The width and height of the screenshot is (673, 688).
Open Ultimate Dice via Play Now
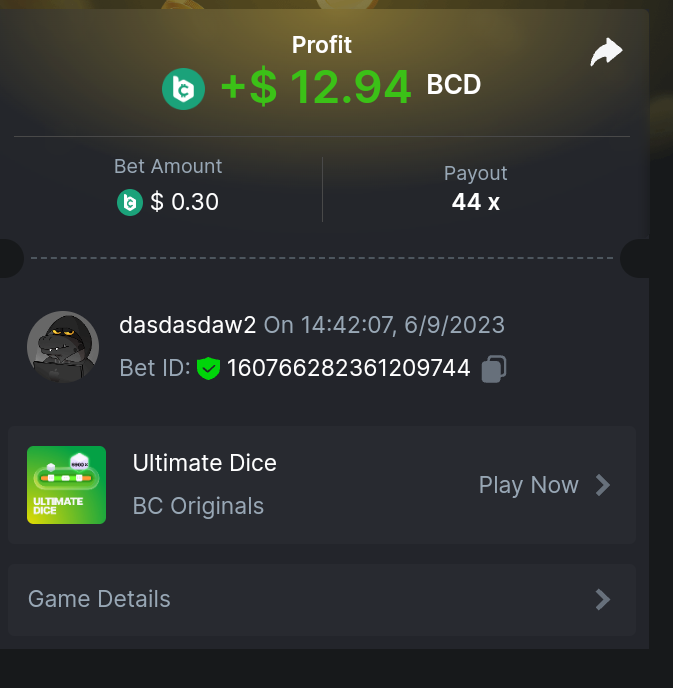544,485
